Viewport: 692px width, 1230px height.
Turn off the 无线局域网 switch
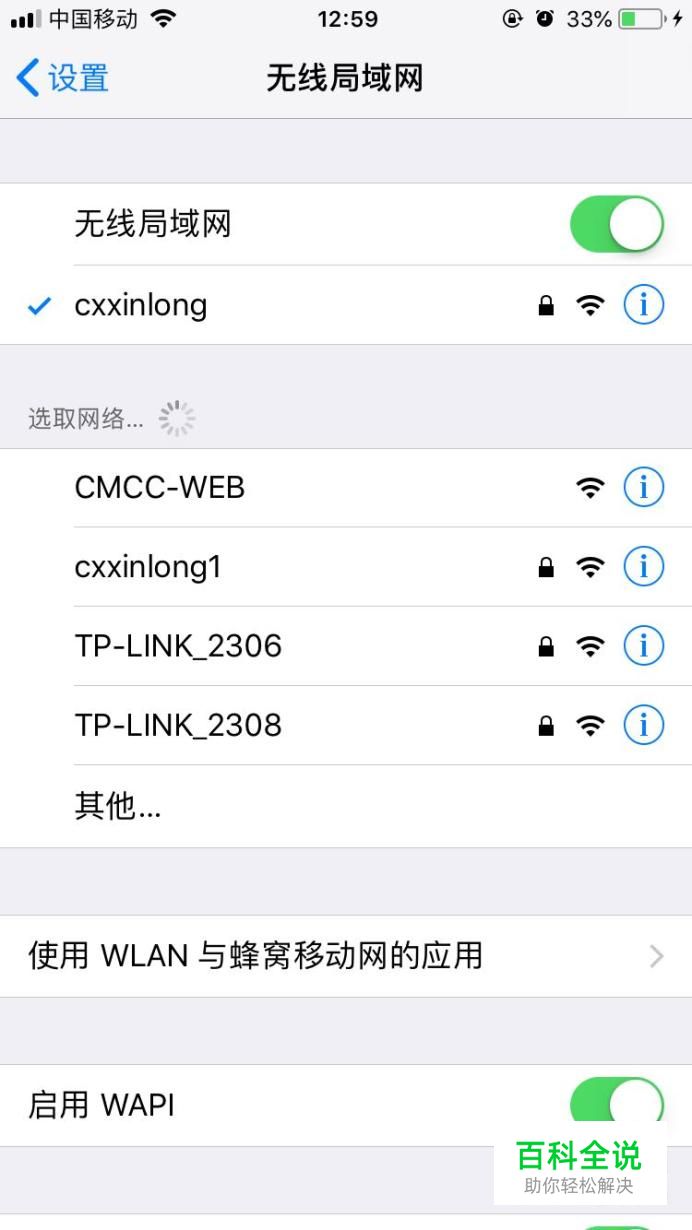(x=616, y=224)
